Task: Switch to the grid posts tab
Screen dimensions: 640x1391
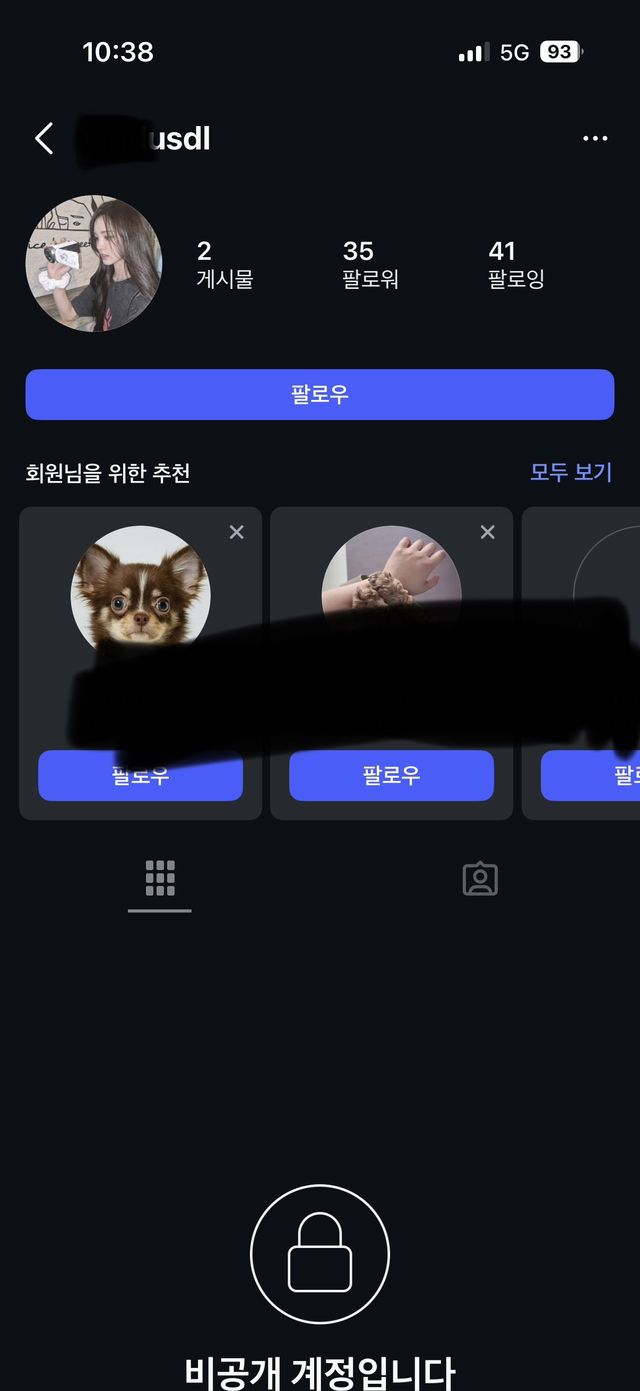Action: [160, 878]
